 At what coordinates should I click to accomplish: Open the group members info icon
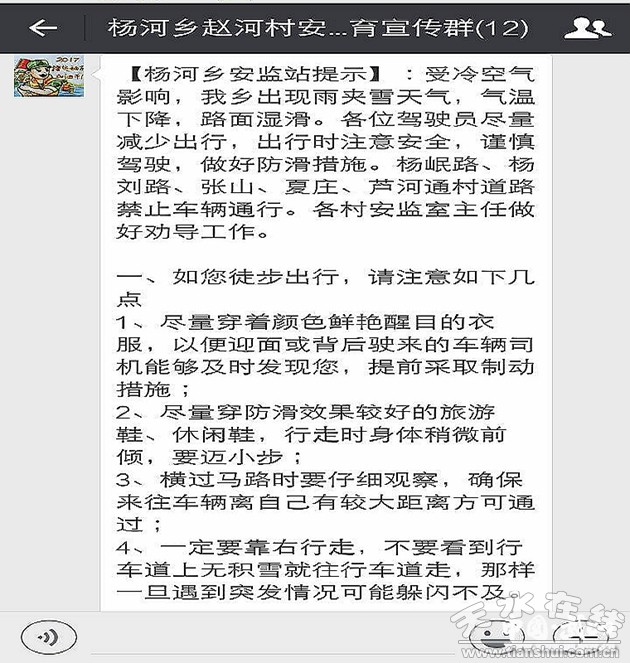click(587, 29)
